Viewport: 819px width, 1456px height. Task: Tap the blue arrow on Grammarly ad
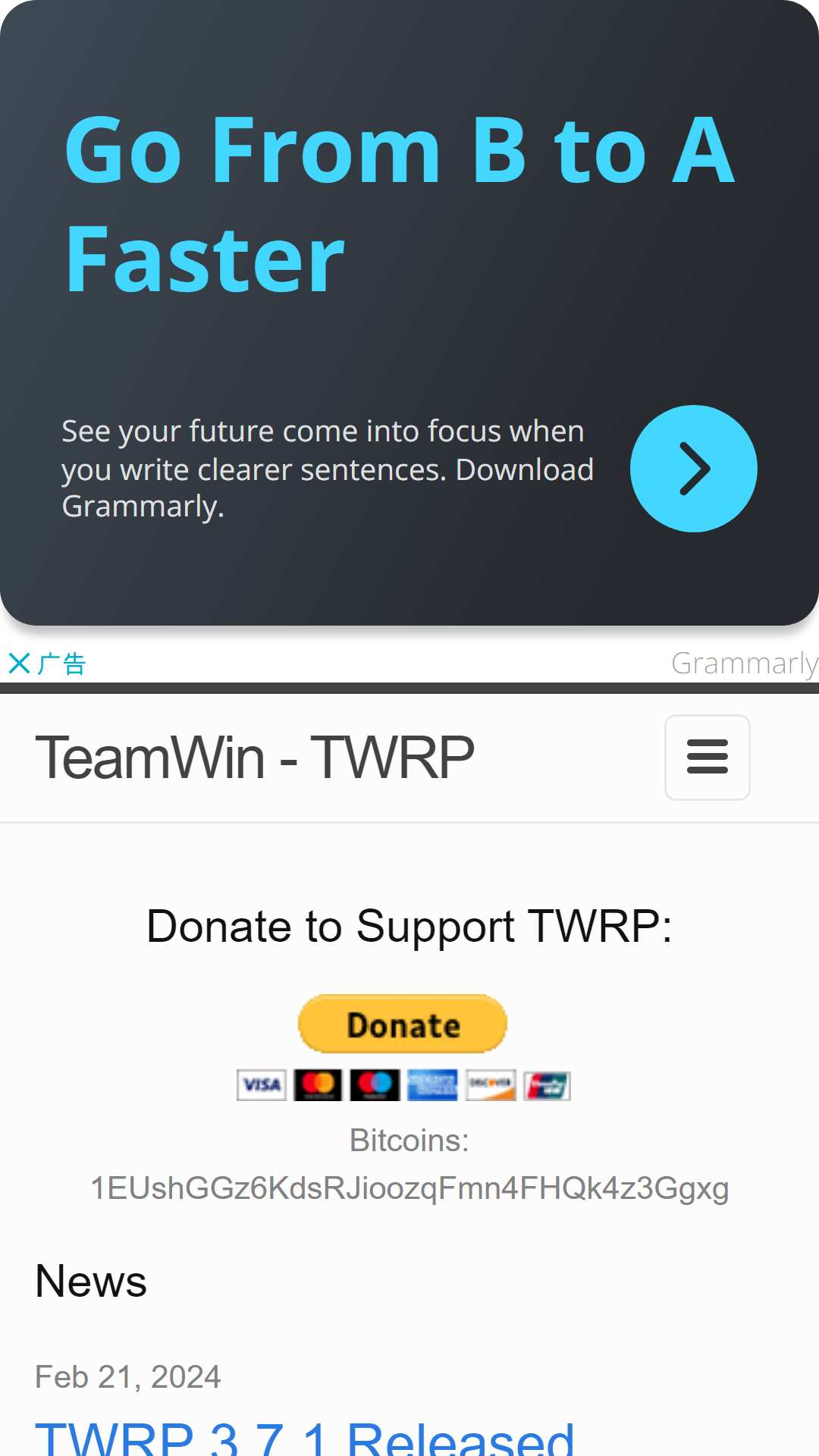(x=693, y=469)
